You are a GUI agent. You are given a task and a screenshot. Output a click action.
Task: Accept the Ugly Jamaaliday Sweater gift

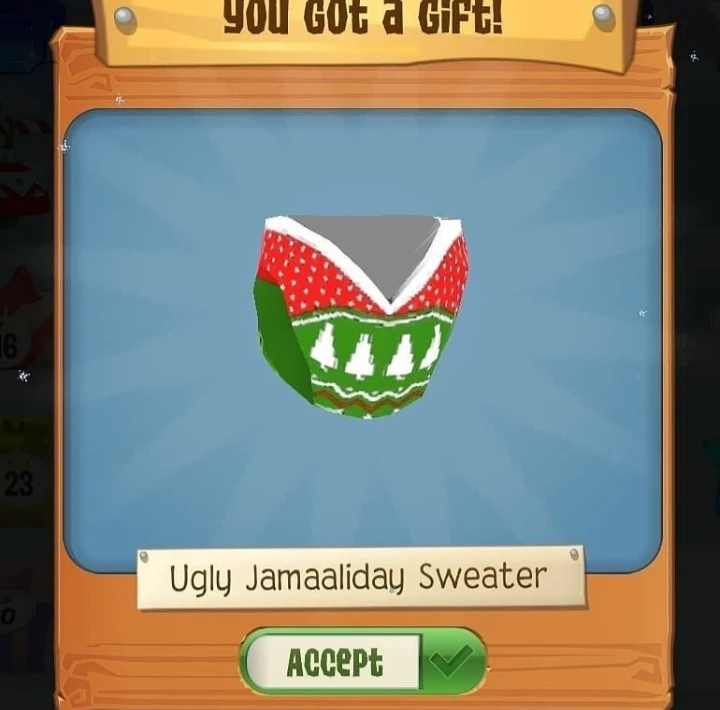point(363,662)
